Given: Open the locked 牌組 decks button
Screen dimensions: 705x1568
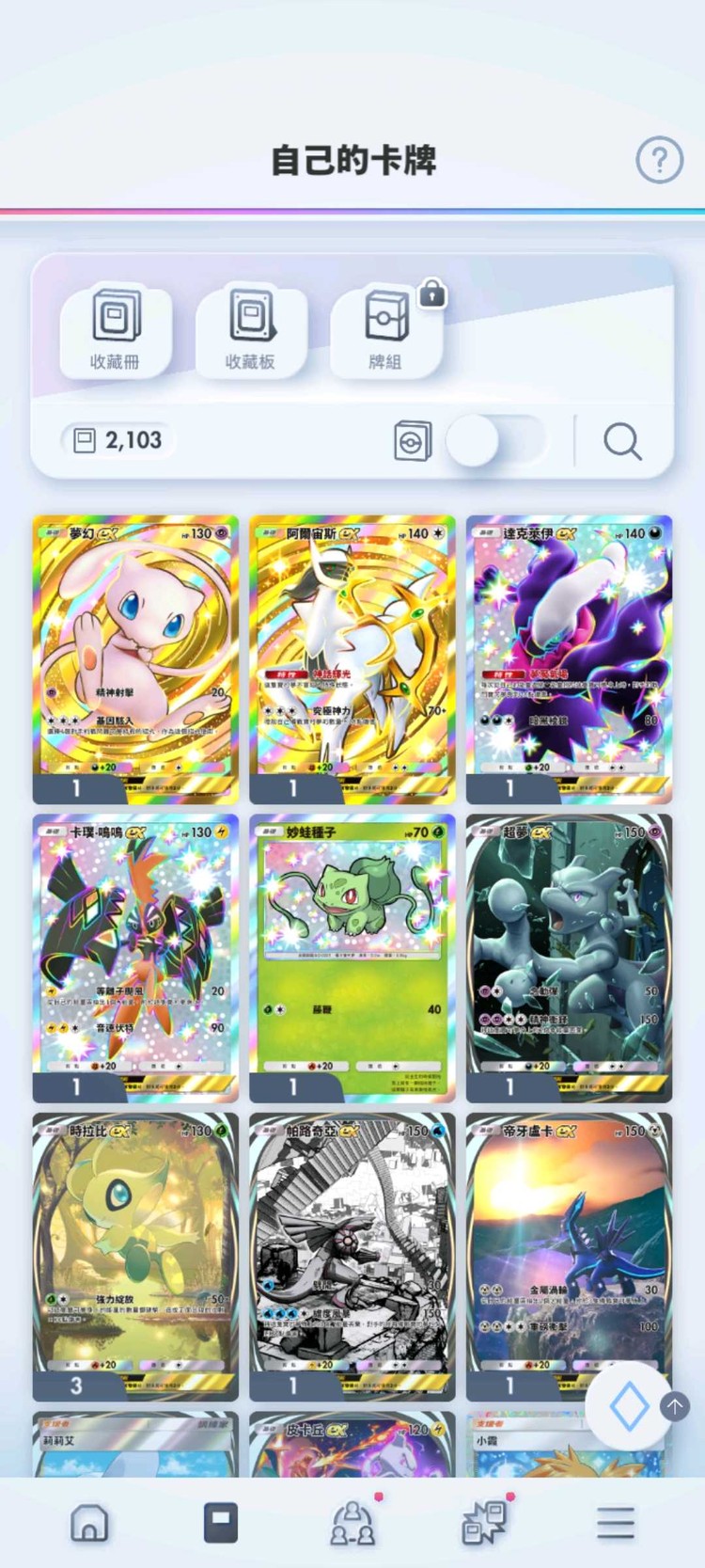Looking at the screenshot, I should coord(386,330).
